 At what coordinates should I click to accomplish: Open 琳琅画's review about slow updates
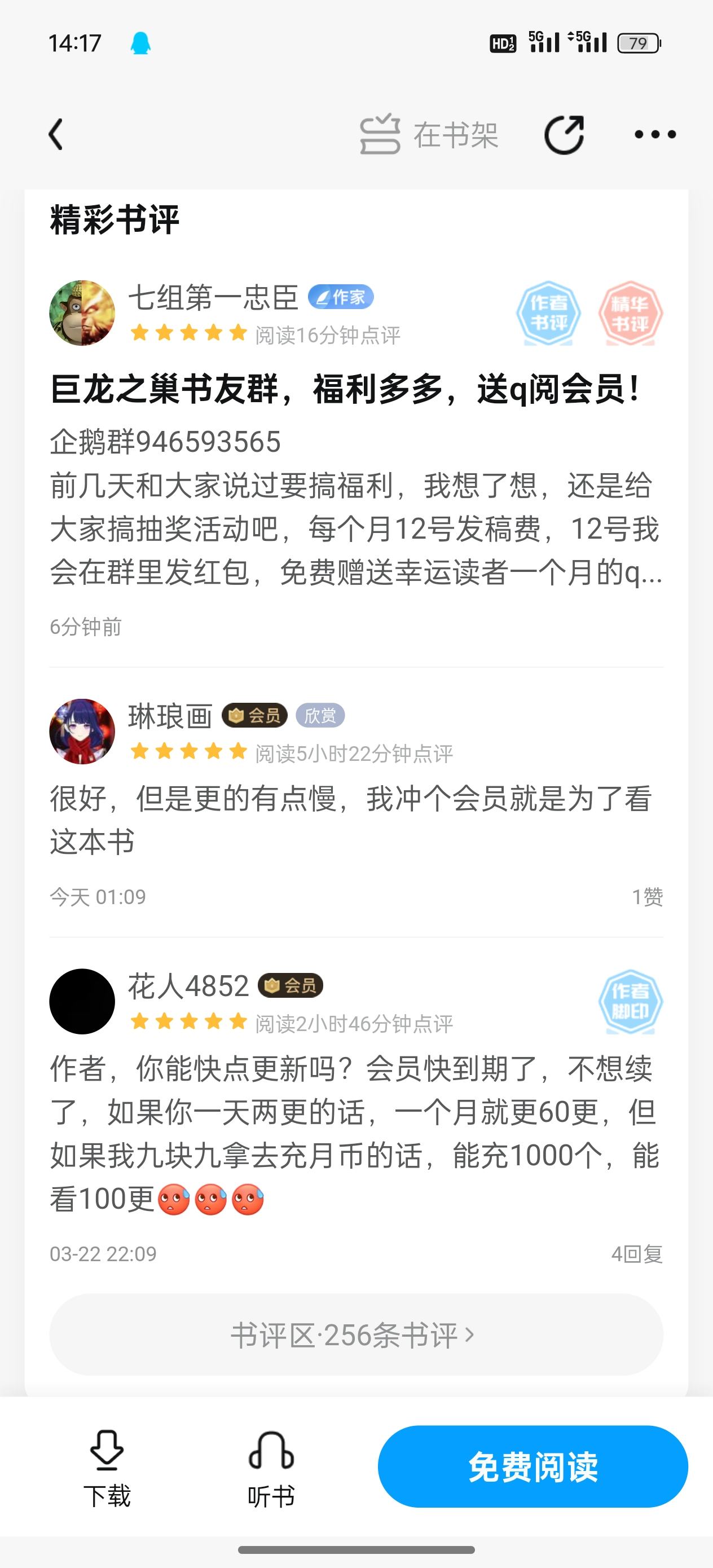pos(350,820)
